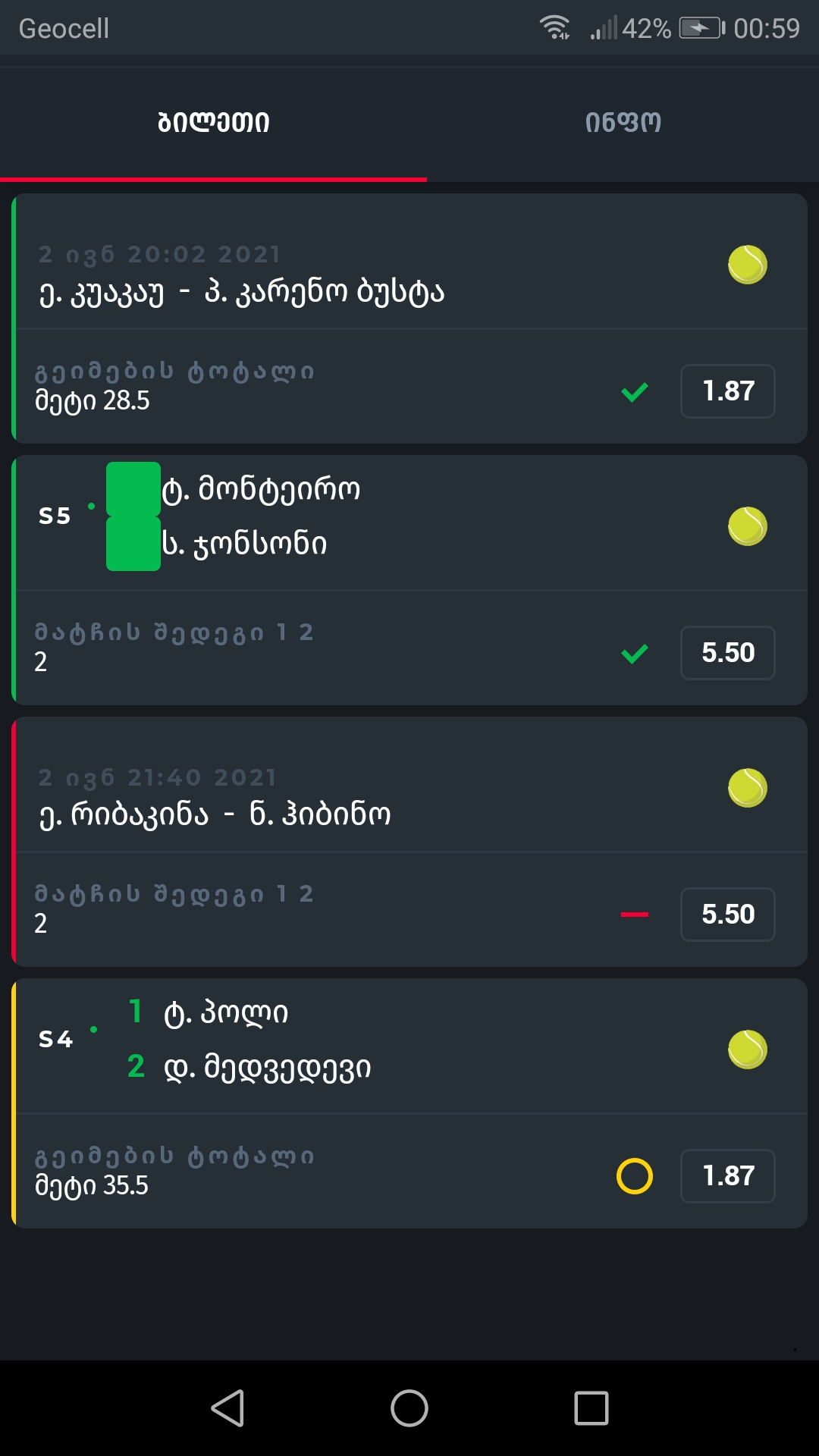The image size is (819, 1456).
Task: Switch to the ინფო tab
Action: point(623,122)
